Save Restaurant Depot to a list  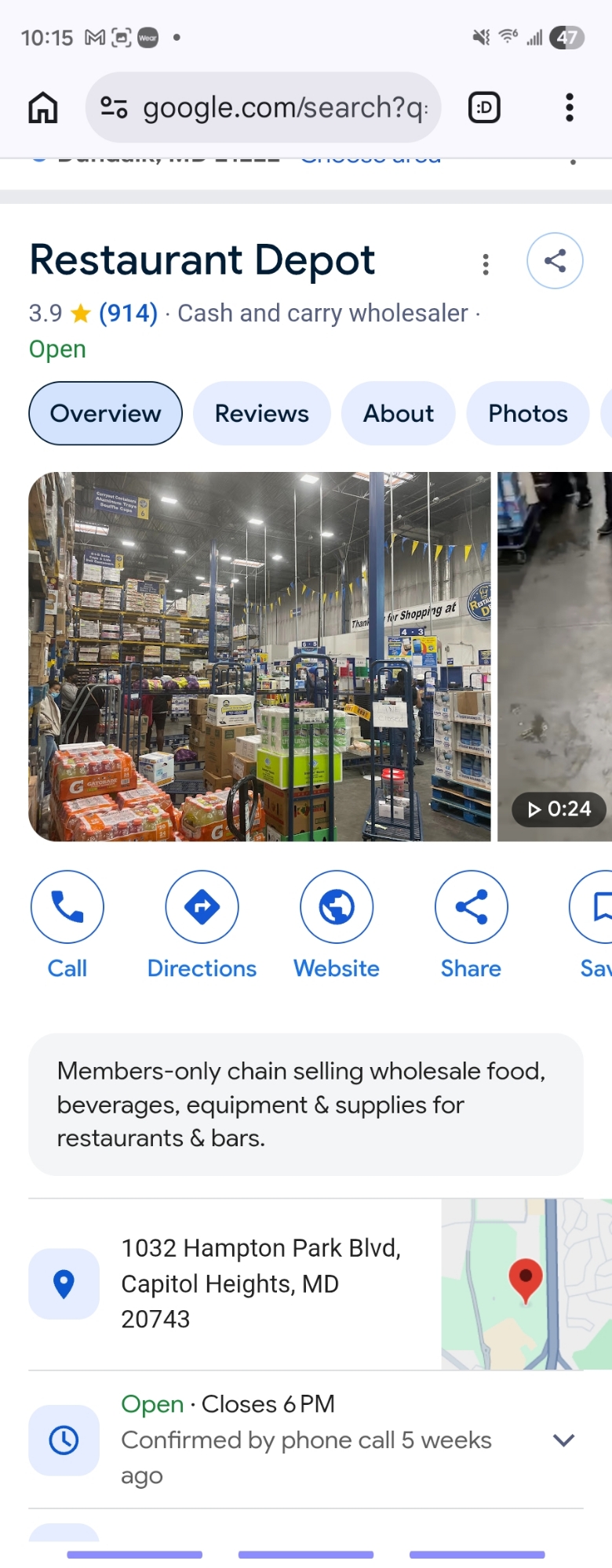[x=598, y=907]
